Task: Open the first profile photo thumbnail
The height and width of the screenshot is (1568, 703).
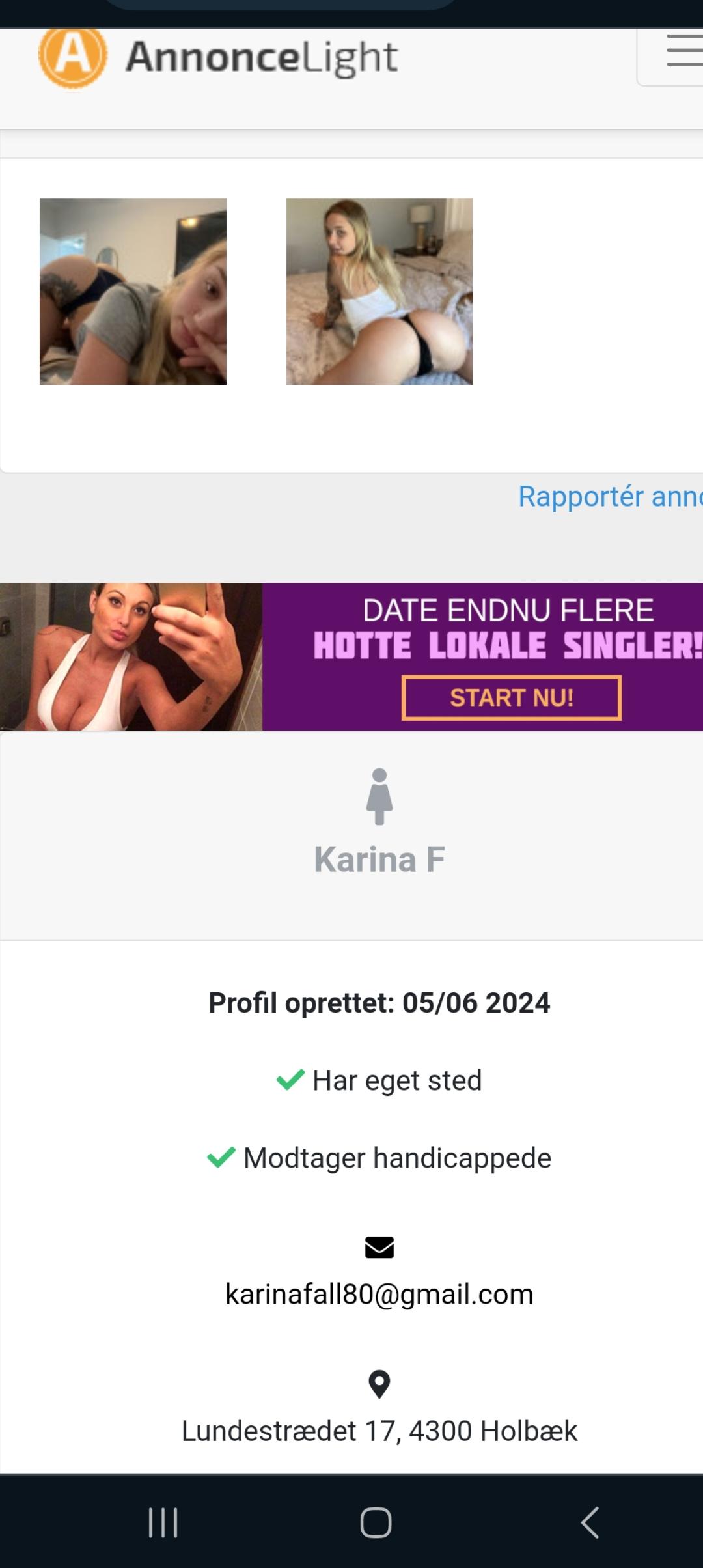Action: click(x=133, y=291)
